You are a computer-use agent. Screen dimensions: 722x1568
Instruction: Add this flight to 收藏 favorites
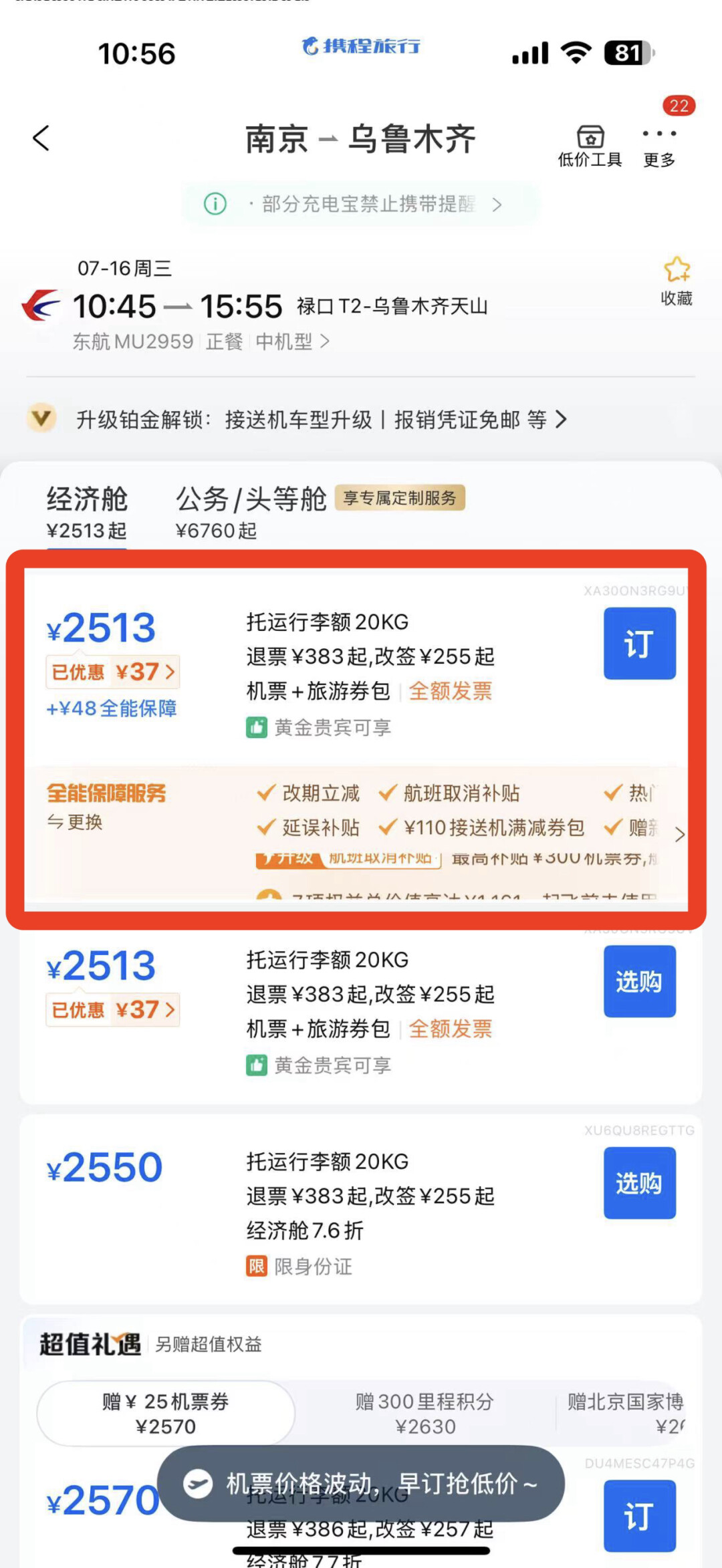[x=677, y=281]
